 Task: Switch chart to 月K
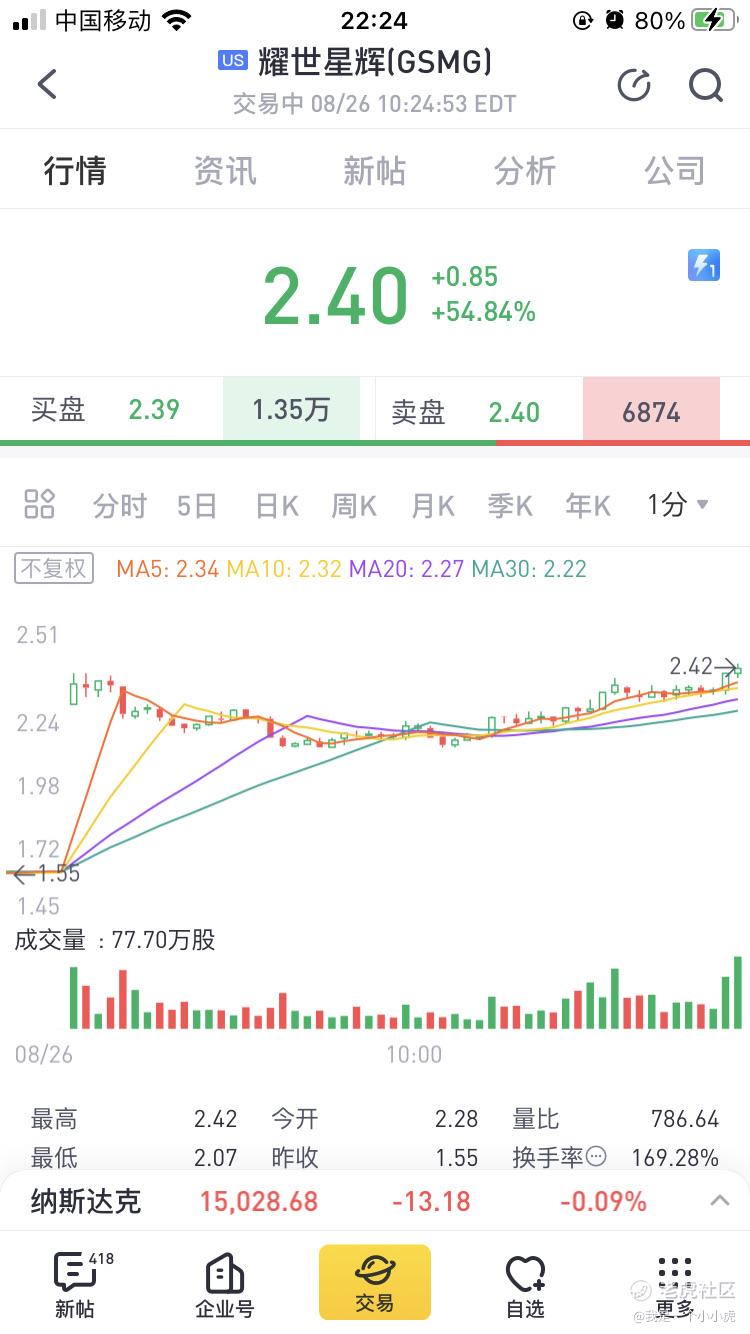click(x=432, y=506)
